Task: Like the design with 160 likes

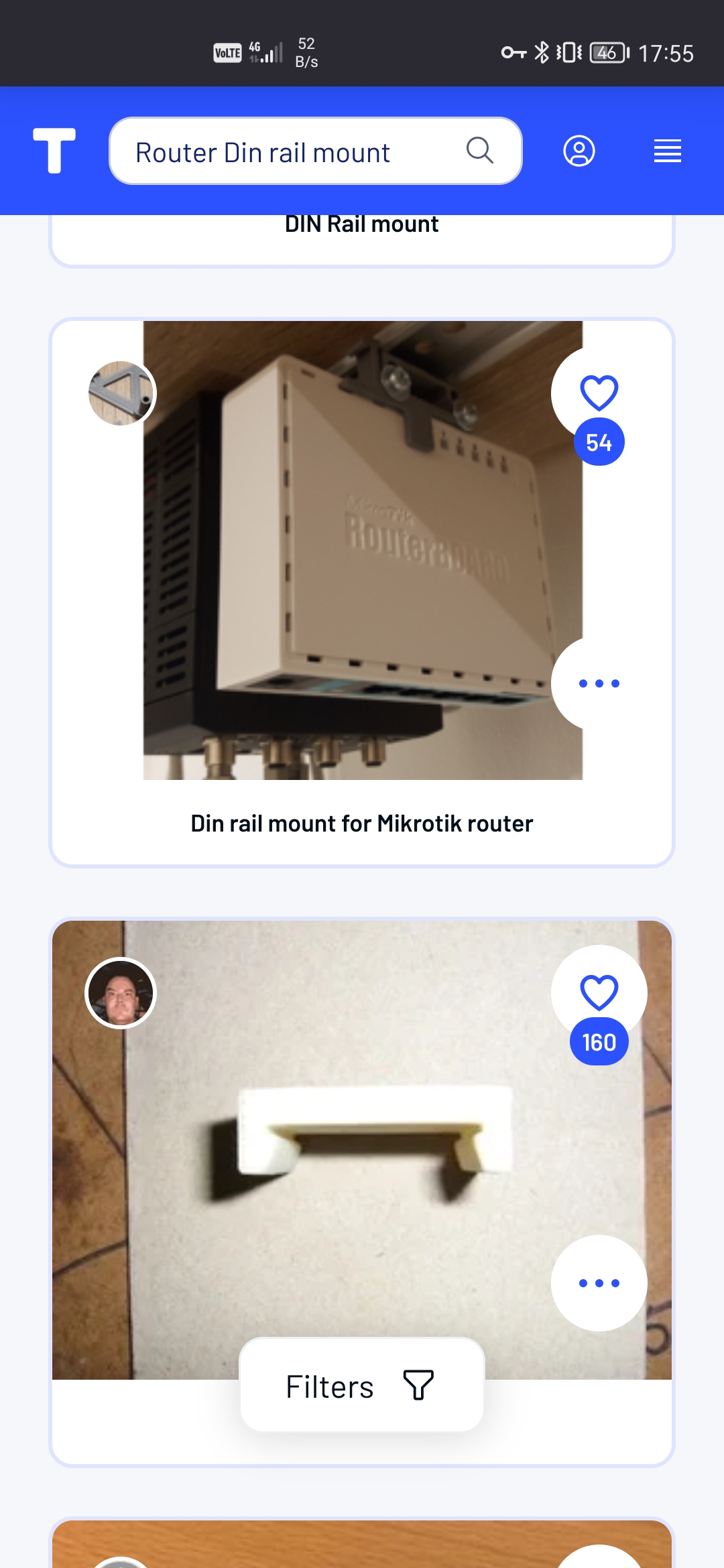Action: [x=599, y=992]
